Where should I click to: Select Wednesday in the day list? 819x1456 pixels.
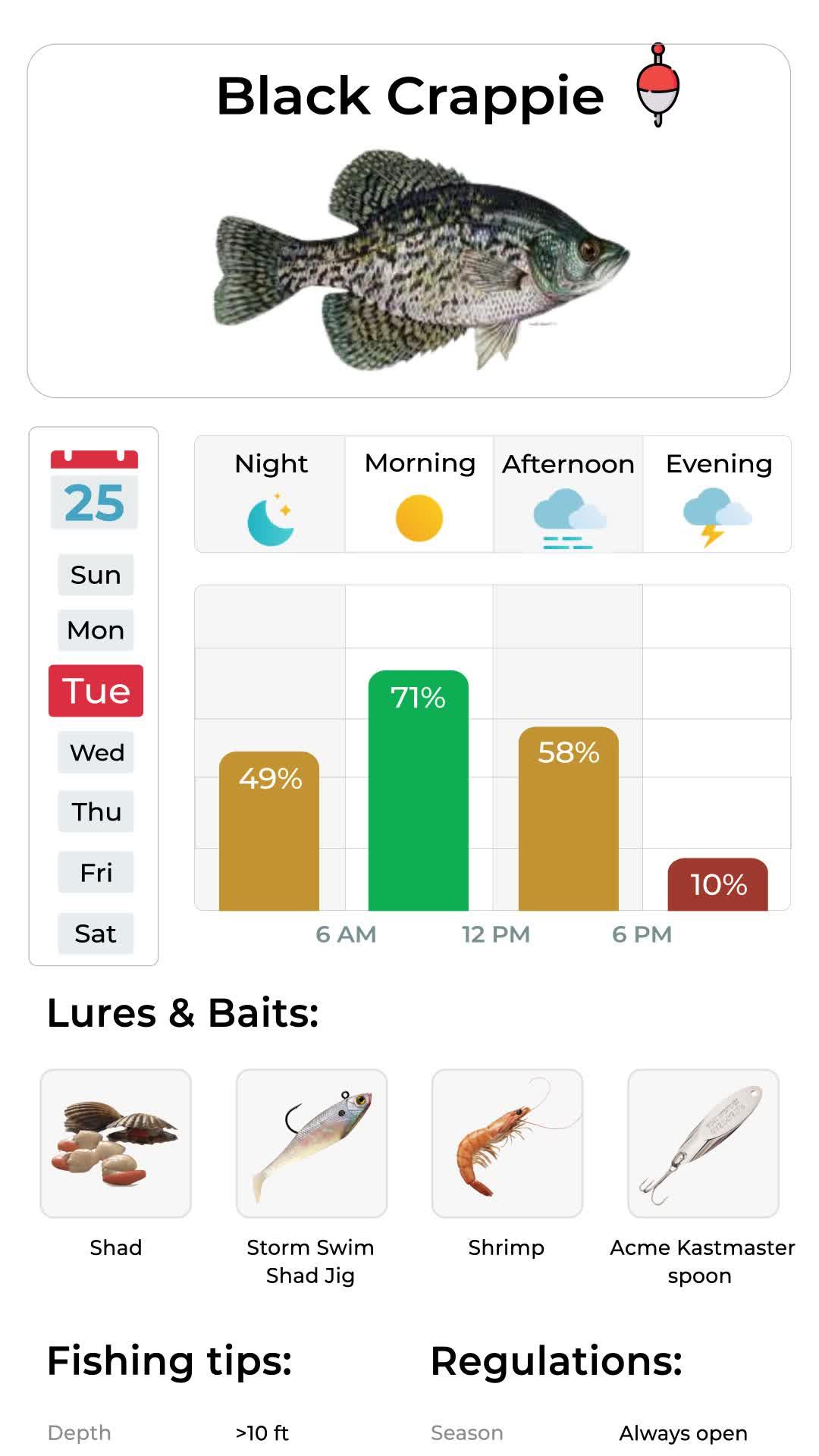tap(95, 752)
